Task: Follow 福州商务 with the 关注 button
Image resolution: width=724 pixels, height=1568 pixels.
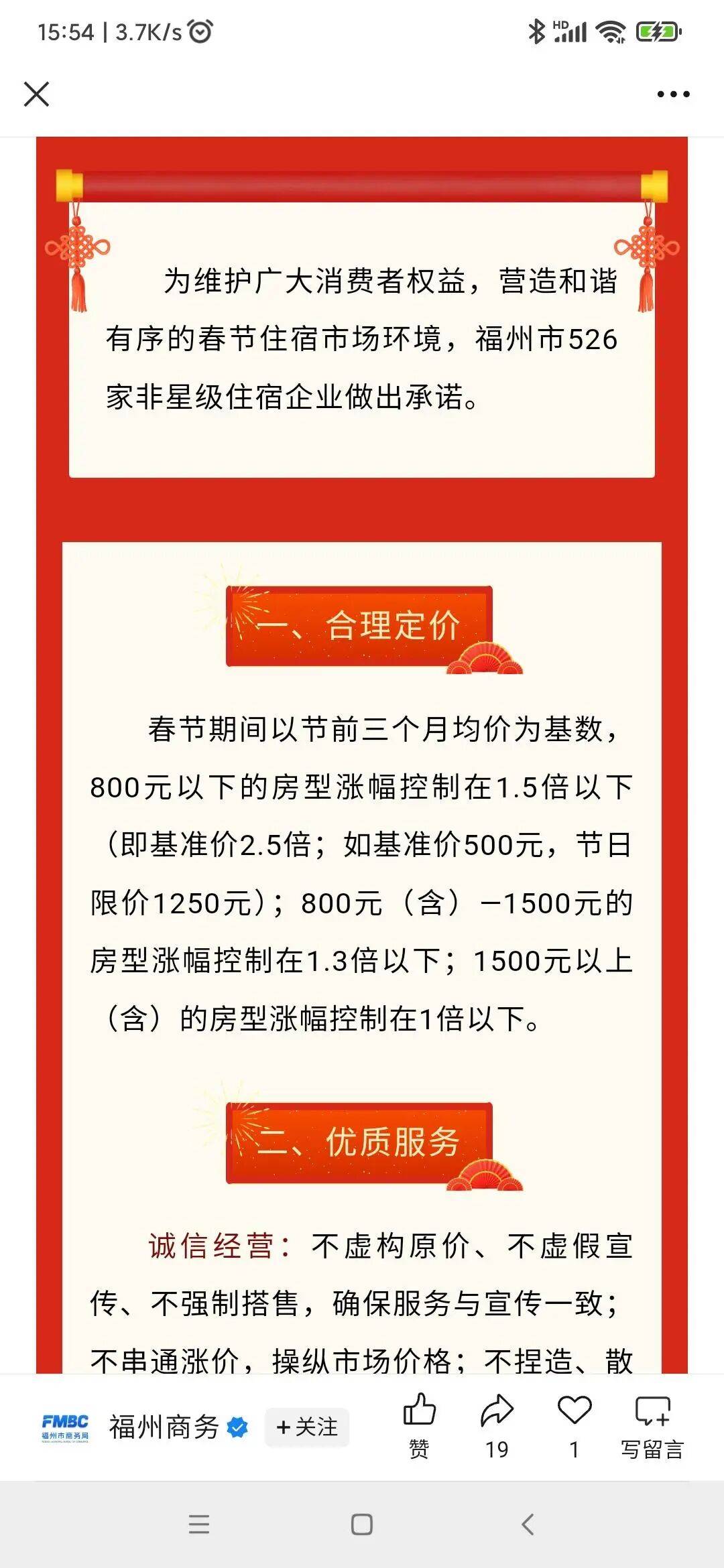Action: (x=307, y=1427)
